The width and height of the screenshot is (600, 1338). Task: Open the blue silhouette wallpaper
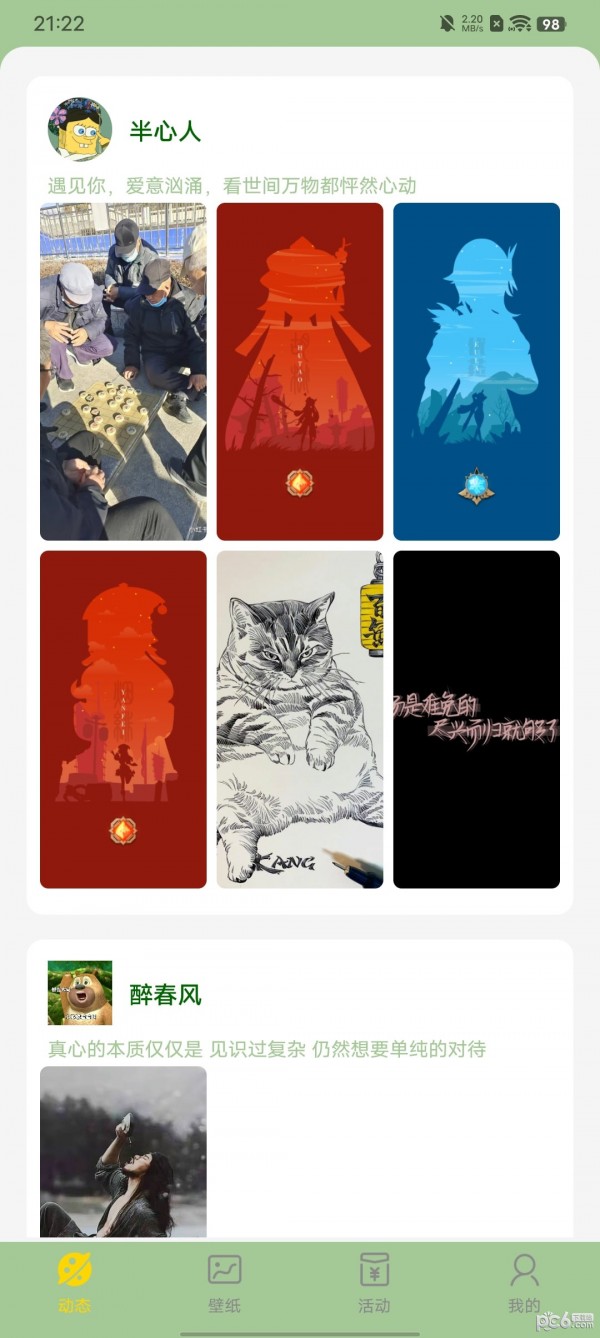click(476, 372)
